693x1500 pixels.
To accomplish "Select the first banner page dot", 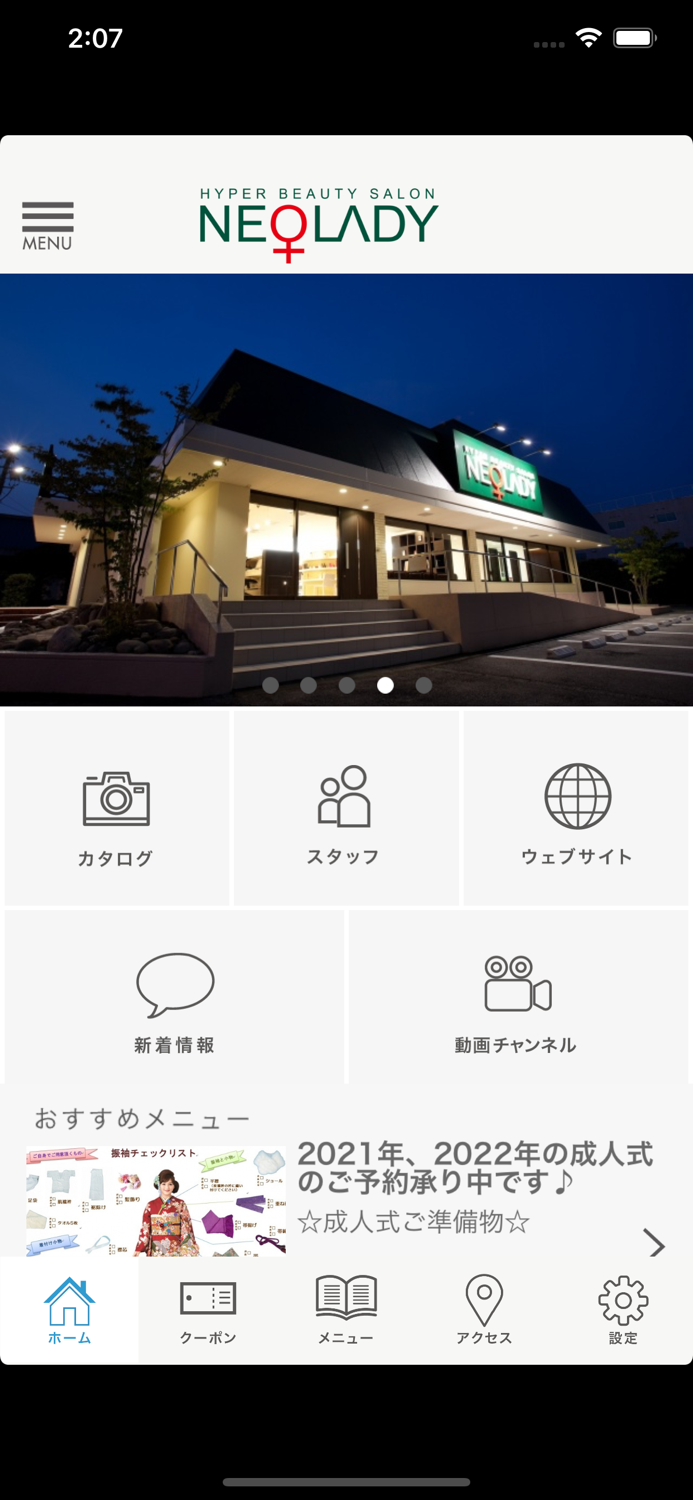I will click(x=270, y=685).
